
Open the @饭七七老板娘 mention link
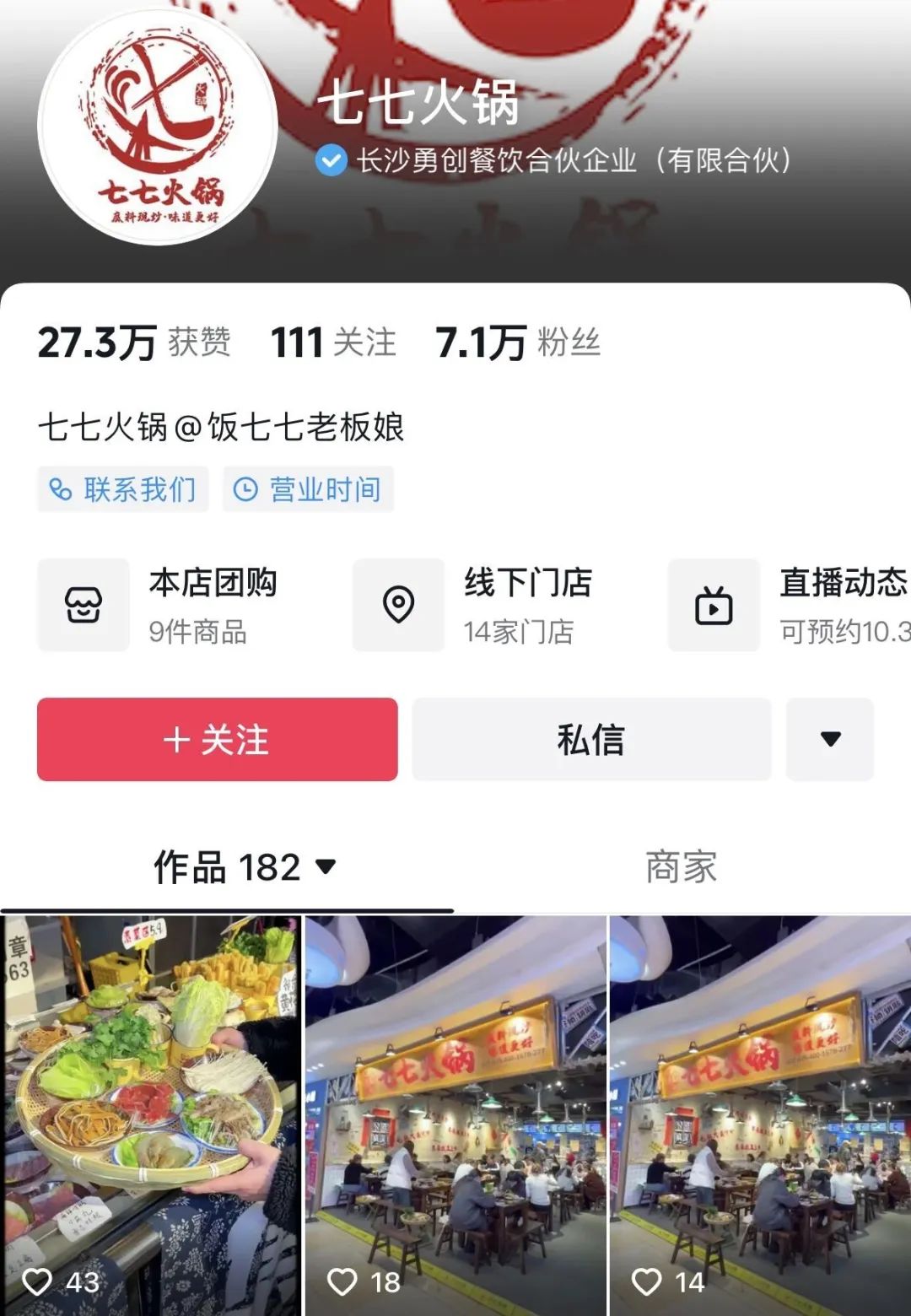point(291,427)
